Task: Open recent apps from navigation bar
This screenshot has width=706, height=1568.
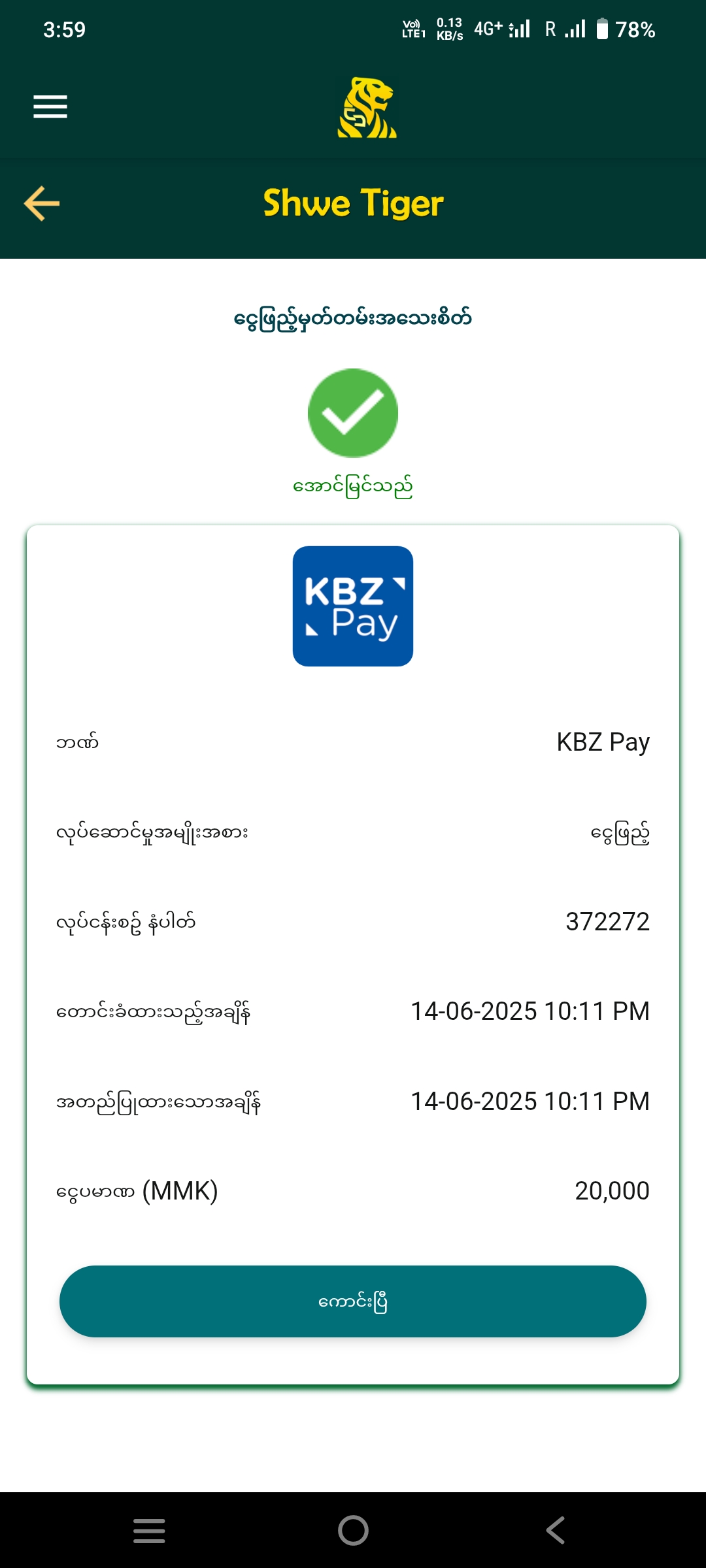Action: [149, 1530]
